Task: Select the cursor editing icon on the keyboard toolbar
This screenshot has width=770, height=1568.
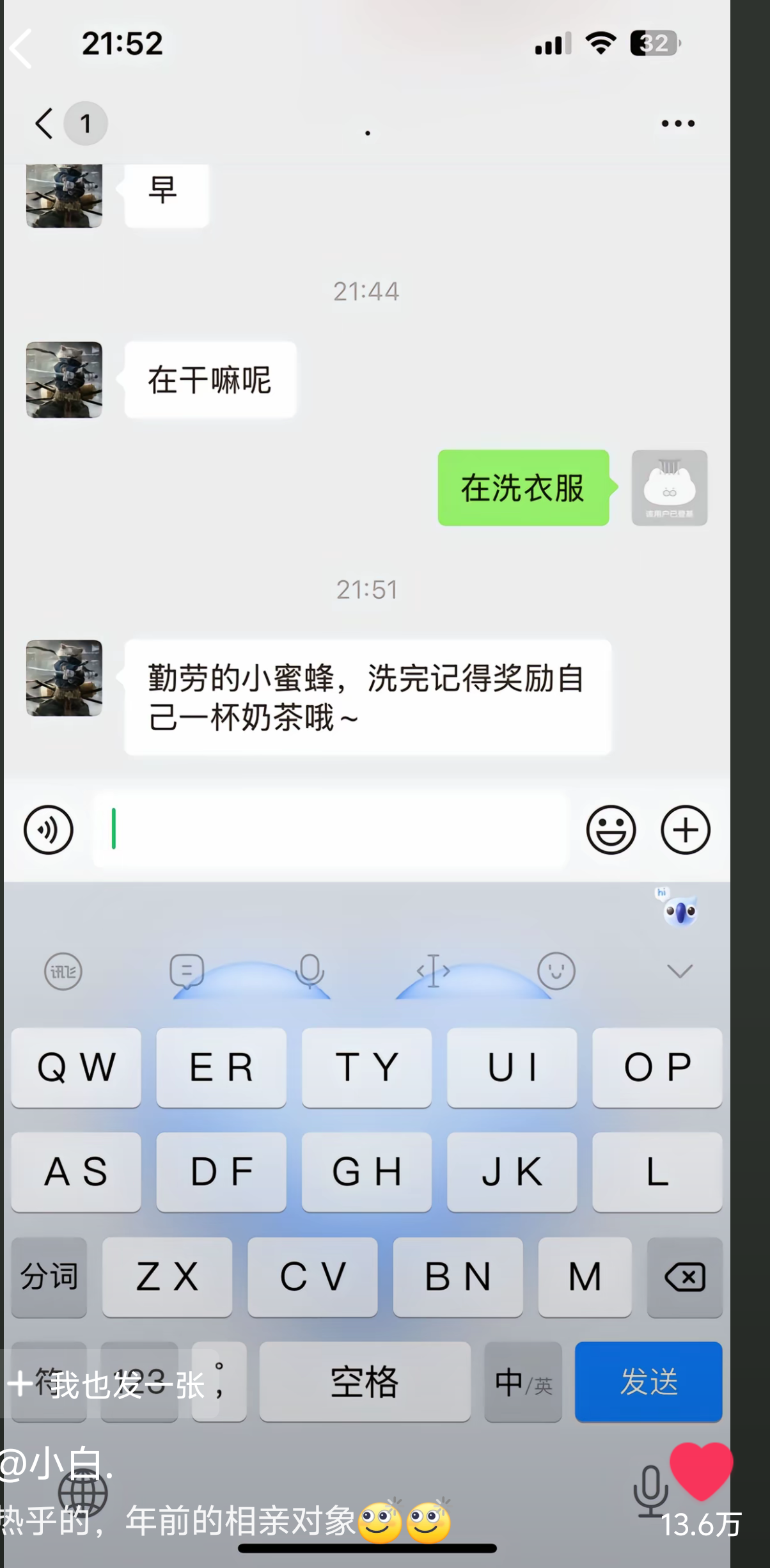Action: point(433,971)
